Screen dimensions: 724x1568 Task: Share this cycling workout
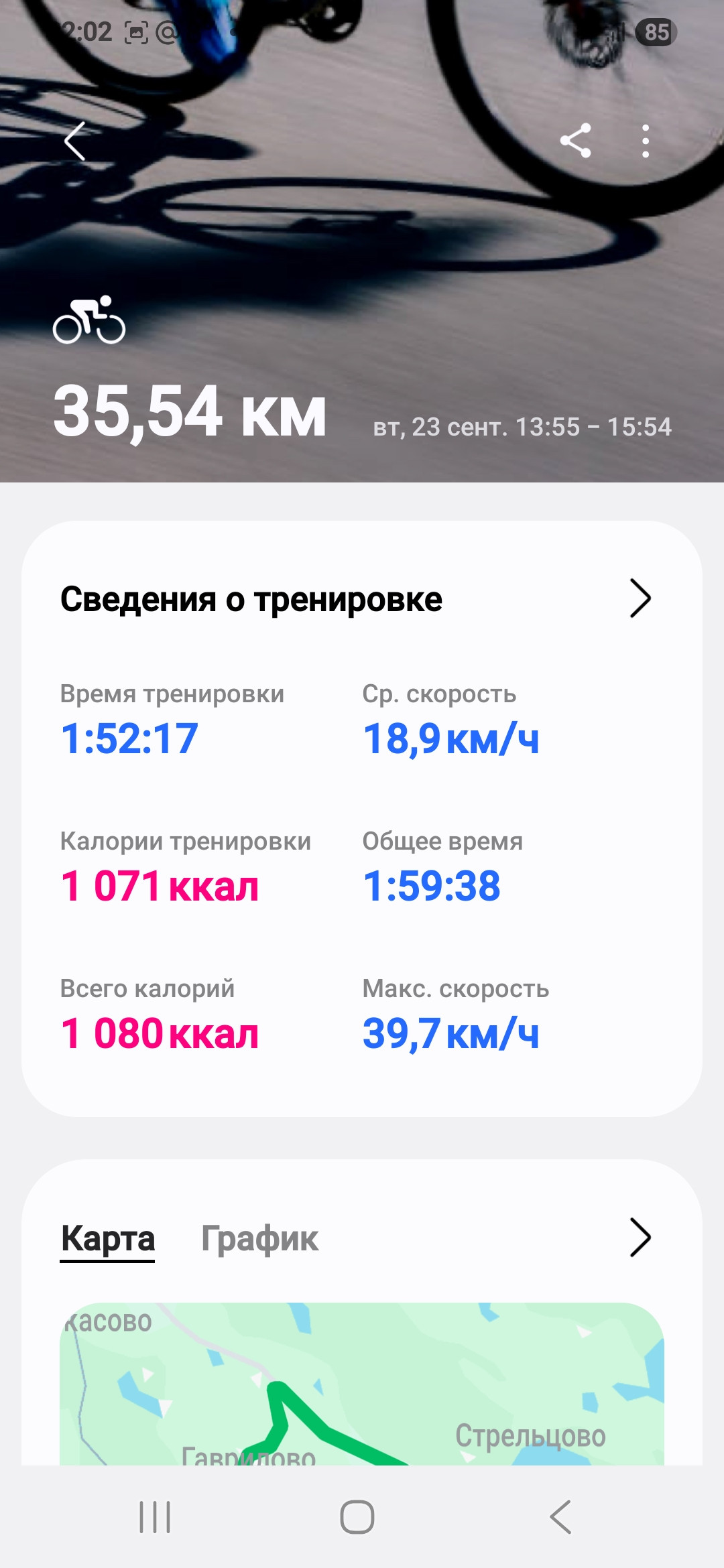(x=576, y=141)
